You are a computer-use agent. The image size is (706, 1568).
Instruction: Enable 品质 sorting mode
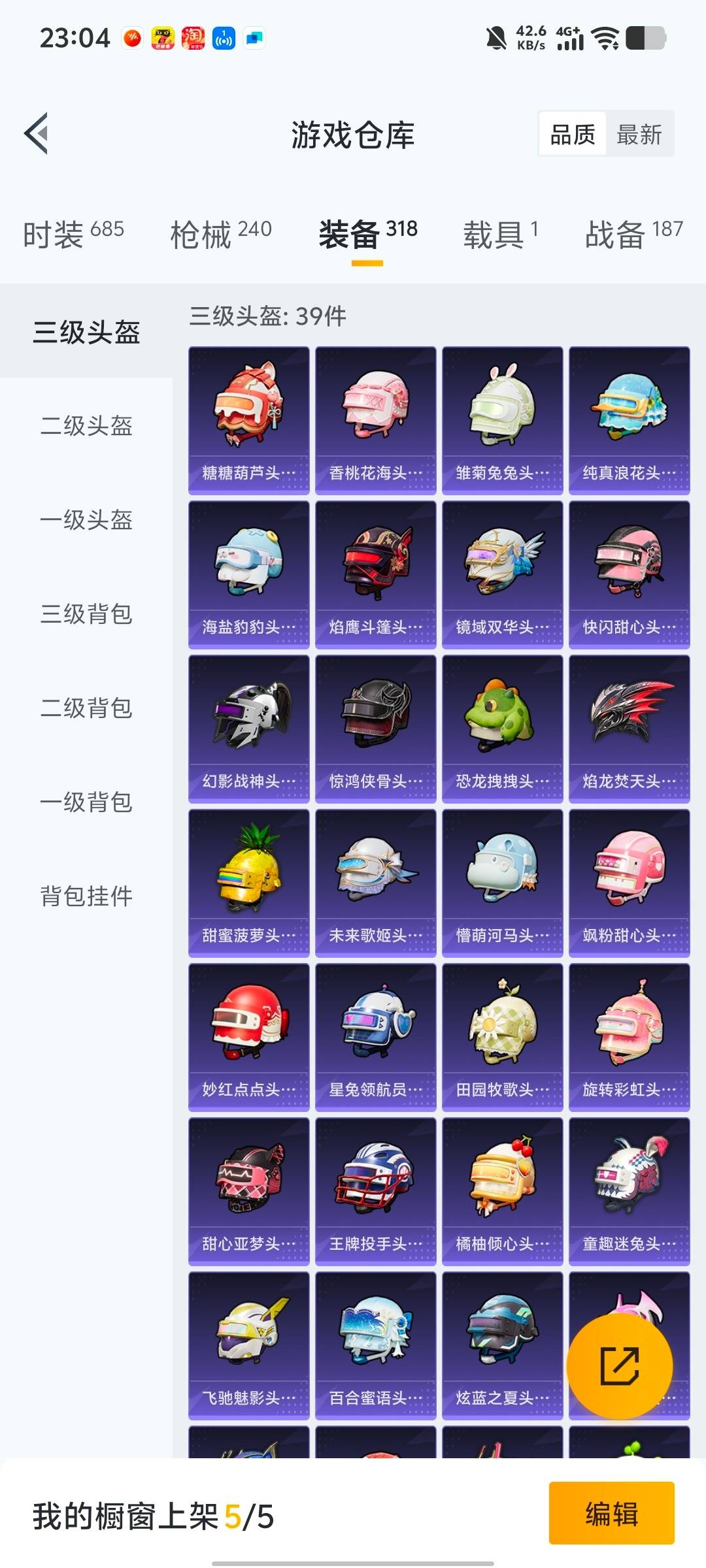pyautogui.click(x=571, y=135)
